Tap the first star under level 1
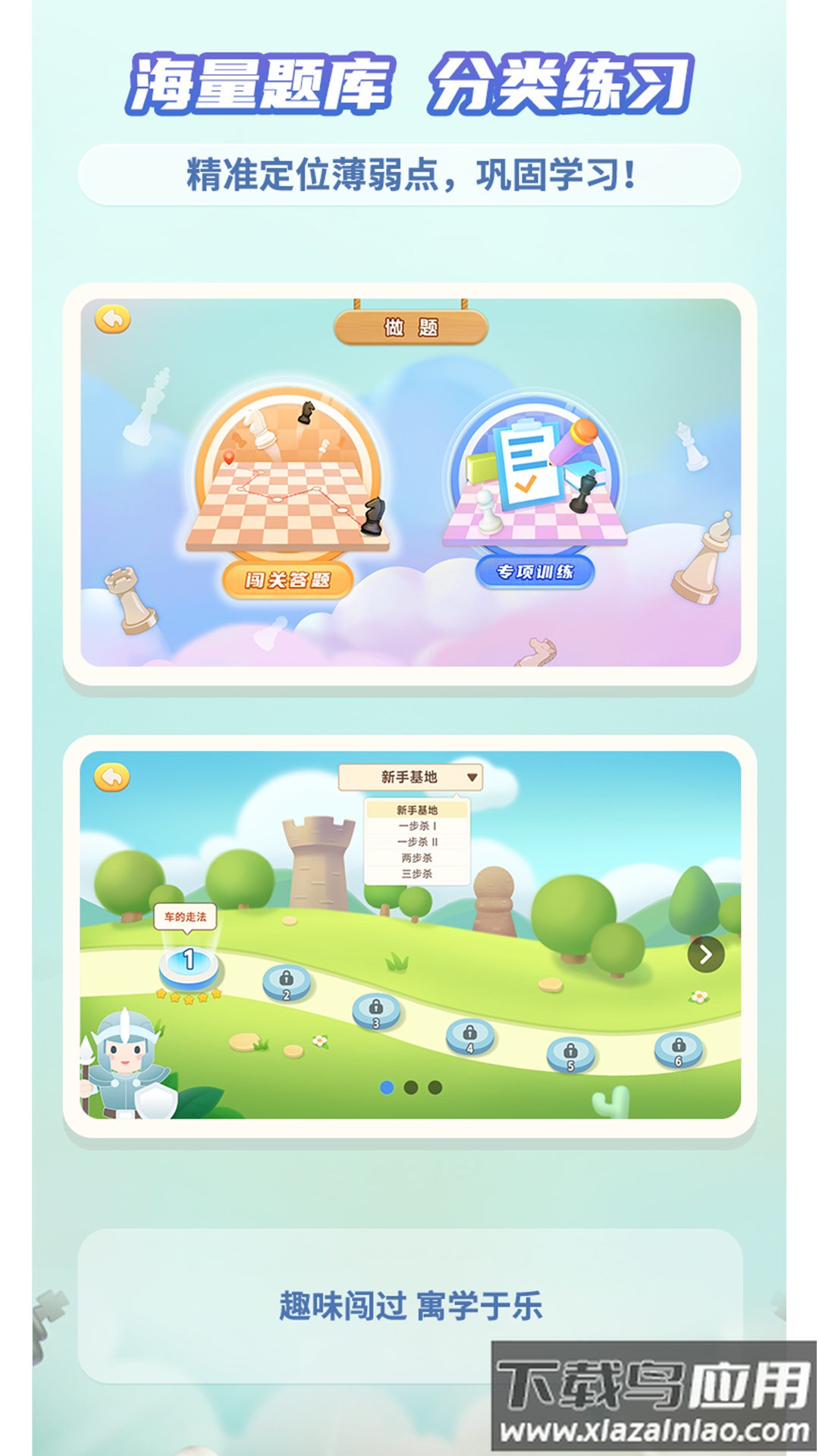This screenshot has height=1456, width=819. (x=162, y=995)
